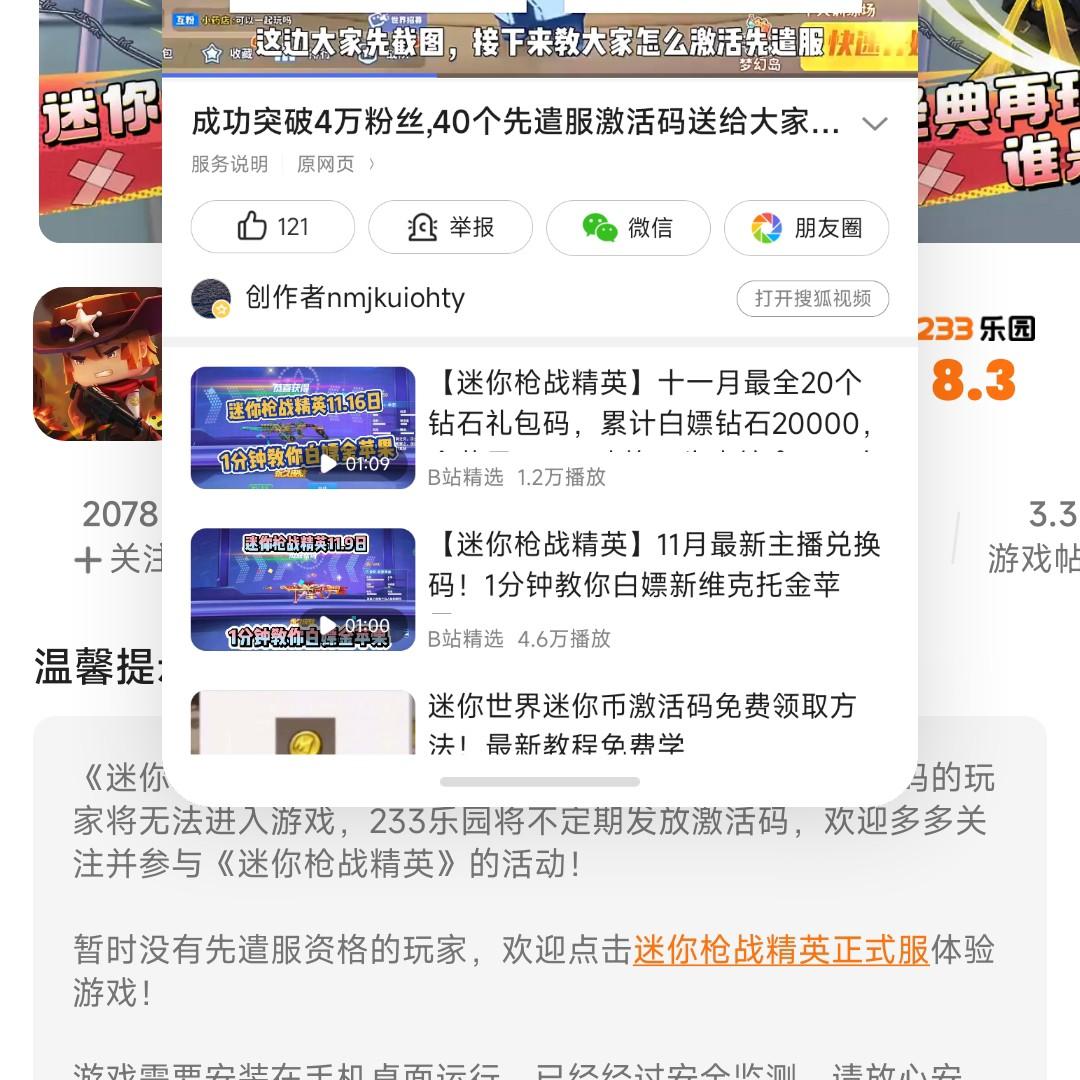
Task: Report this video via 举报
Action: click(x=450, y=227)
